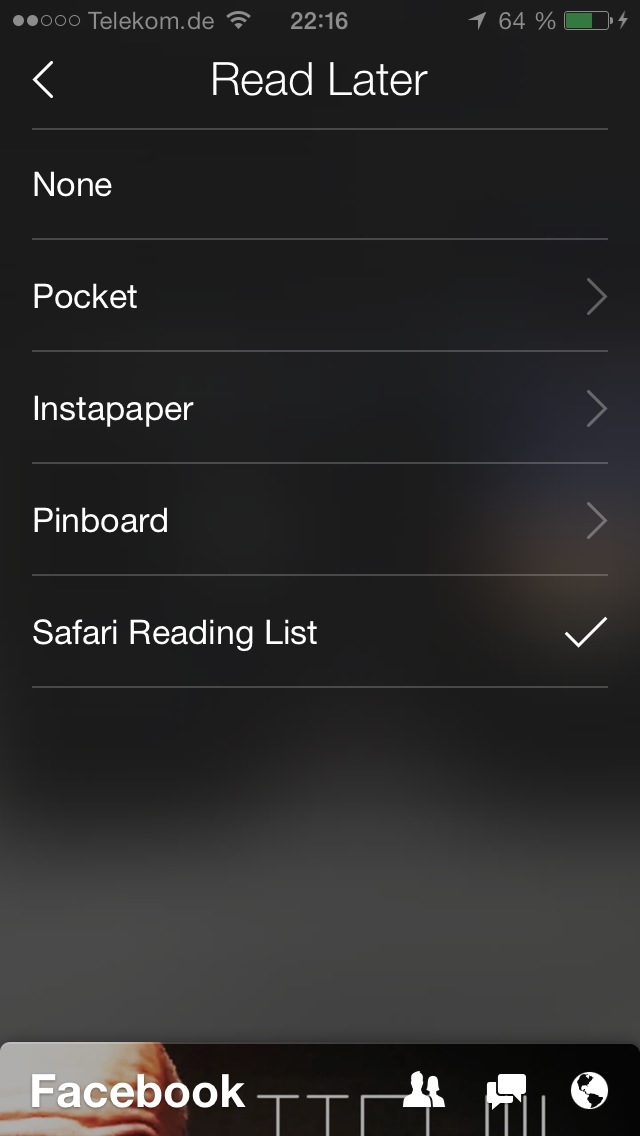Screen dimensions: 640x1136
Task: Open Facebook notifications globe
Action: [589, 1090]
